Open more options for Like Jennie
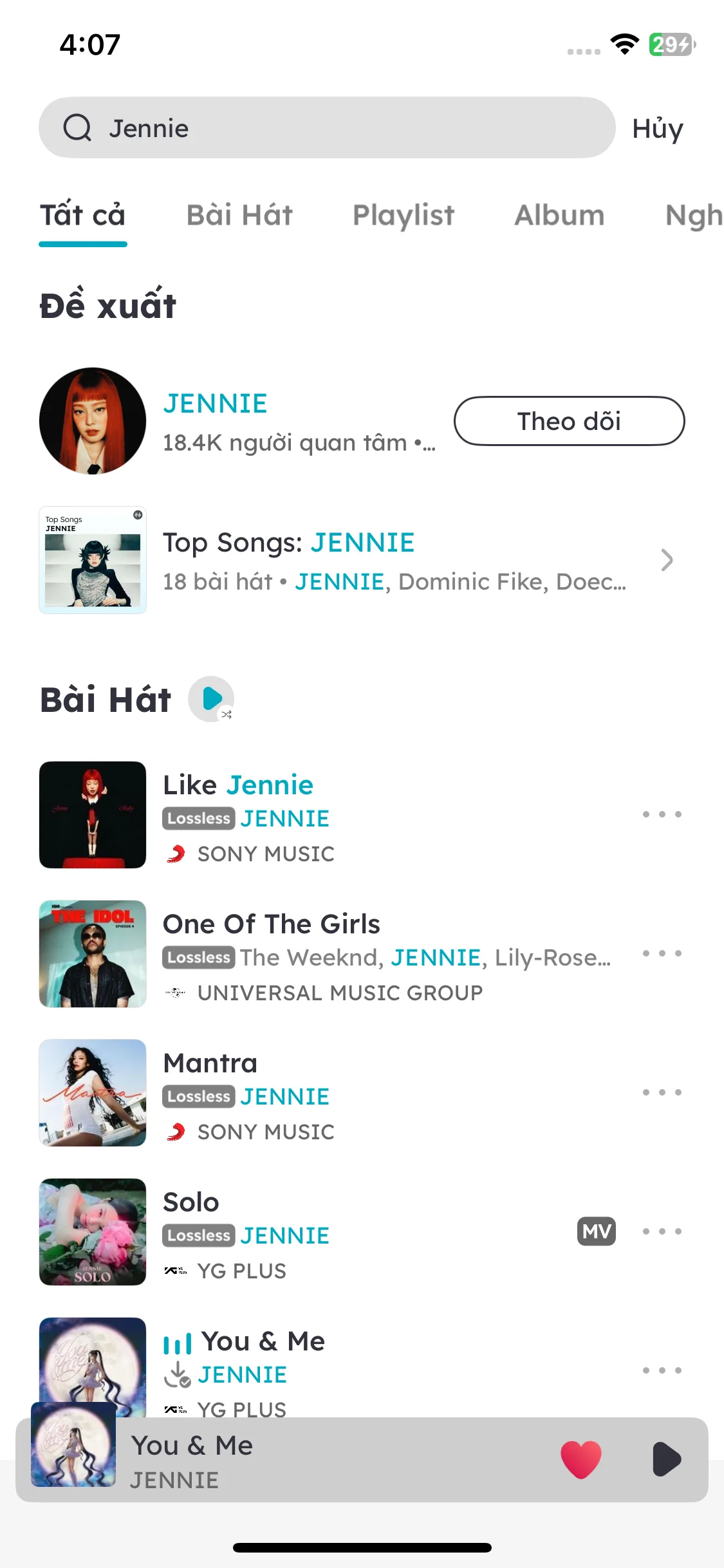The height and width of the screenshot is (1568, 724). 662,815
